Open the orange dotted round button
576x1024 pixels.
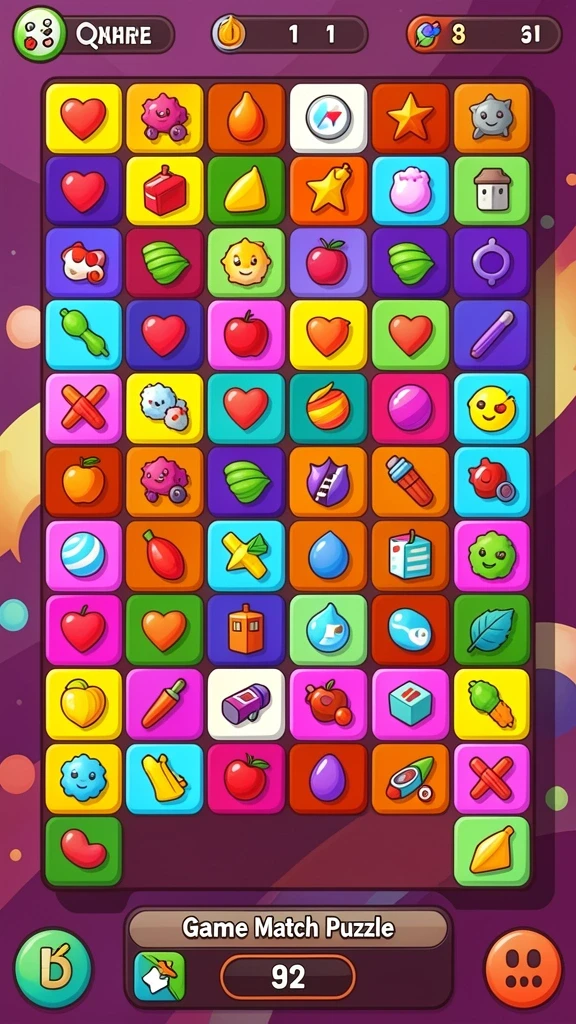pyautogui.click(x=523, y=968)
